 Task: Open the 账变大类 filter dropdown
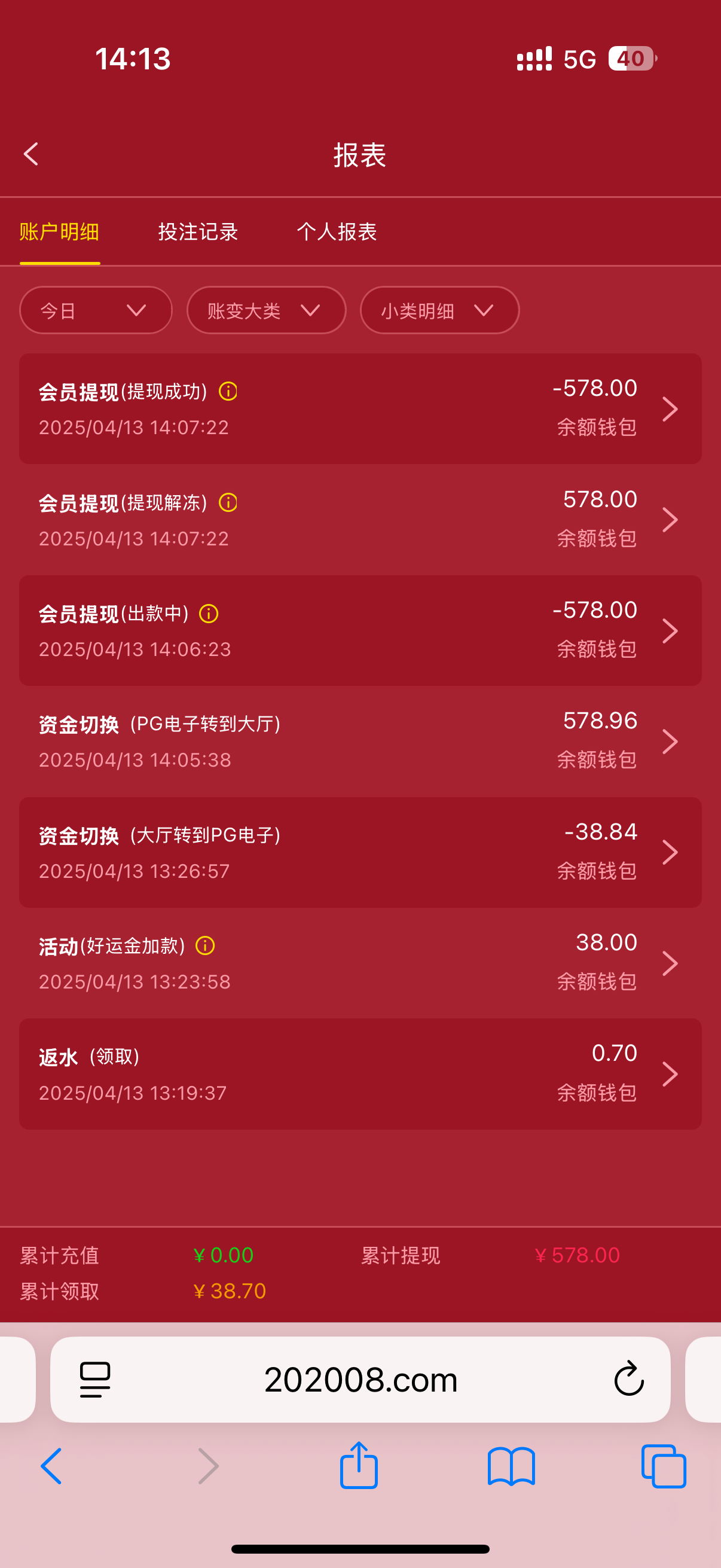coord(266,310)
